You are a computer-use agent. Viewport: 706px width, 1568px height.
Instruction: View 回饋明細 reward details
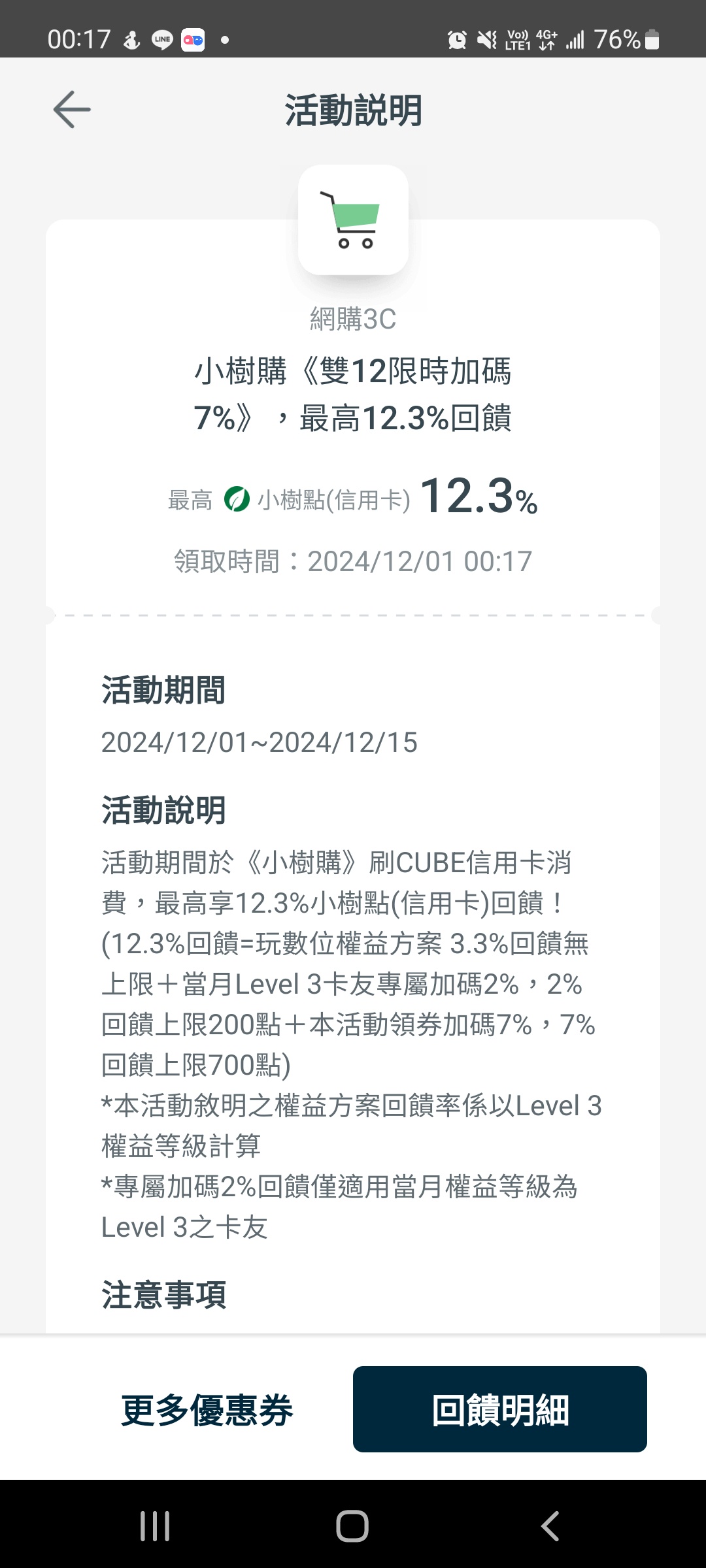[499, 1409]
